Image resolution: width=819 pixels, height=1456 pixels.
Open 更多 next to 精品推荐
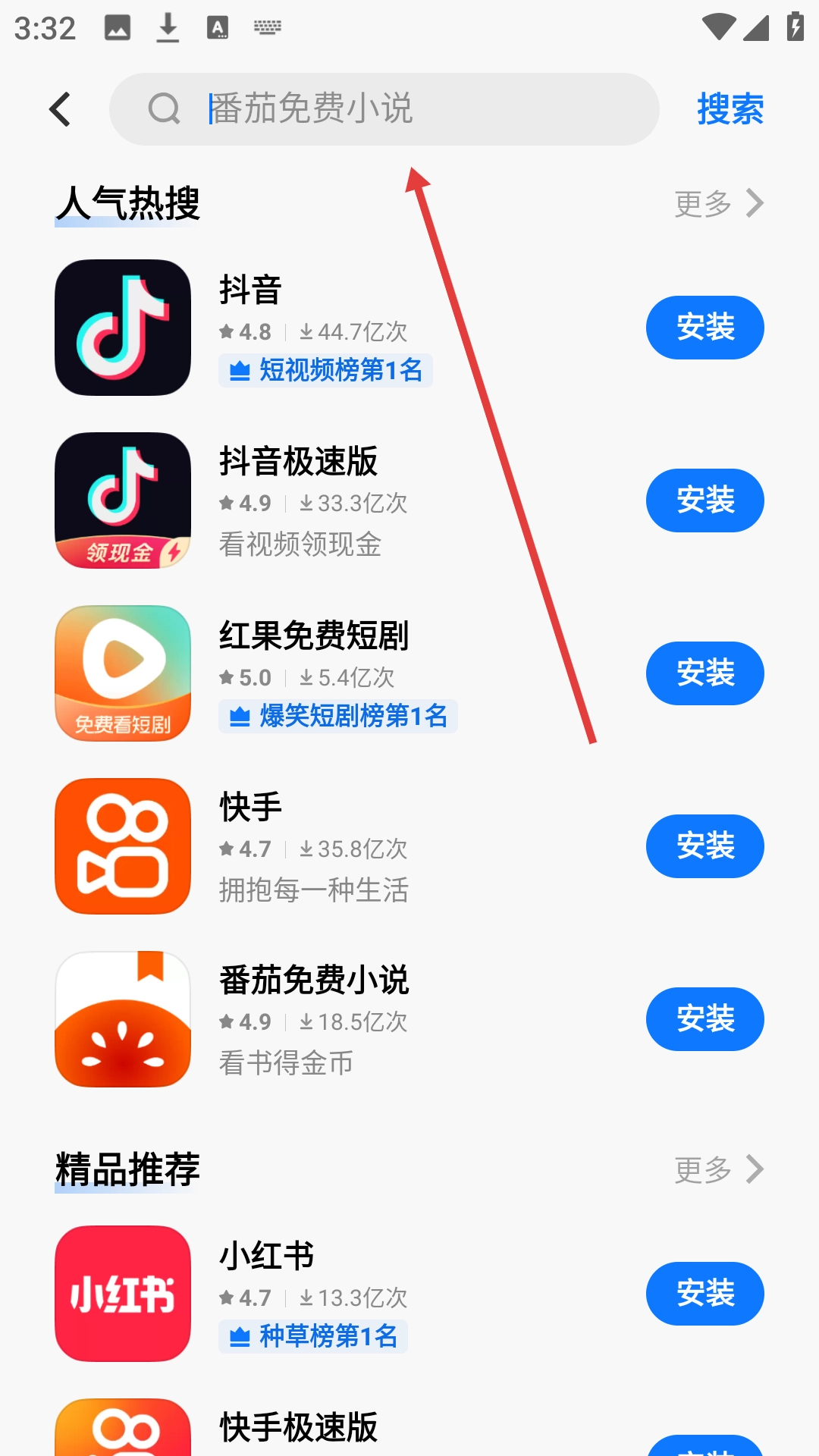pyautogui.click(x=719, y=1169)
